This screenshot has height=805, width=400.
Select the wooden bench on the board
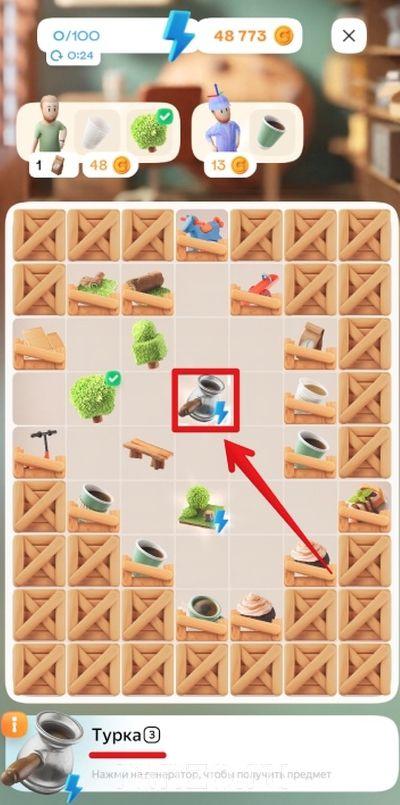coord(148,452)
